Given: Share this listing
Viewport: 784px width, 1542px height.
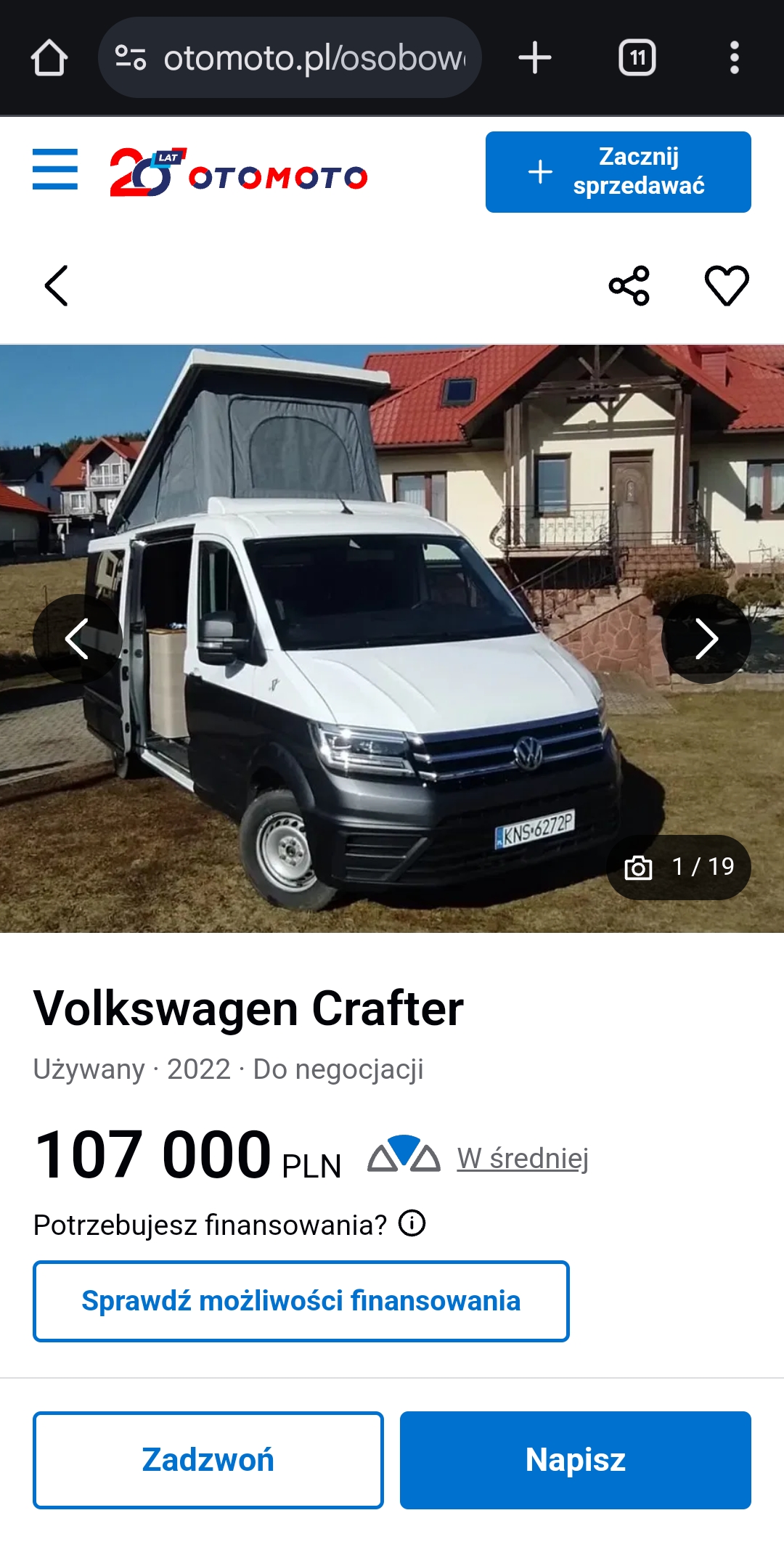Looking at the screenshot, I should coord(630,285).
